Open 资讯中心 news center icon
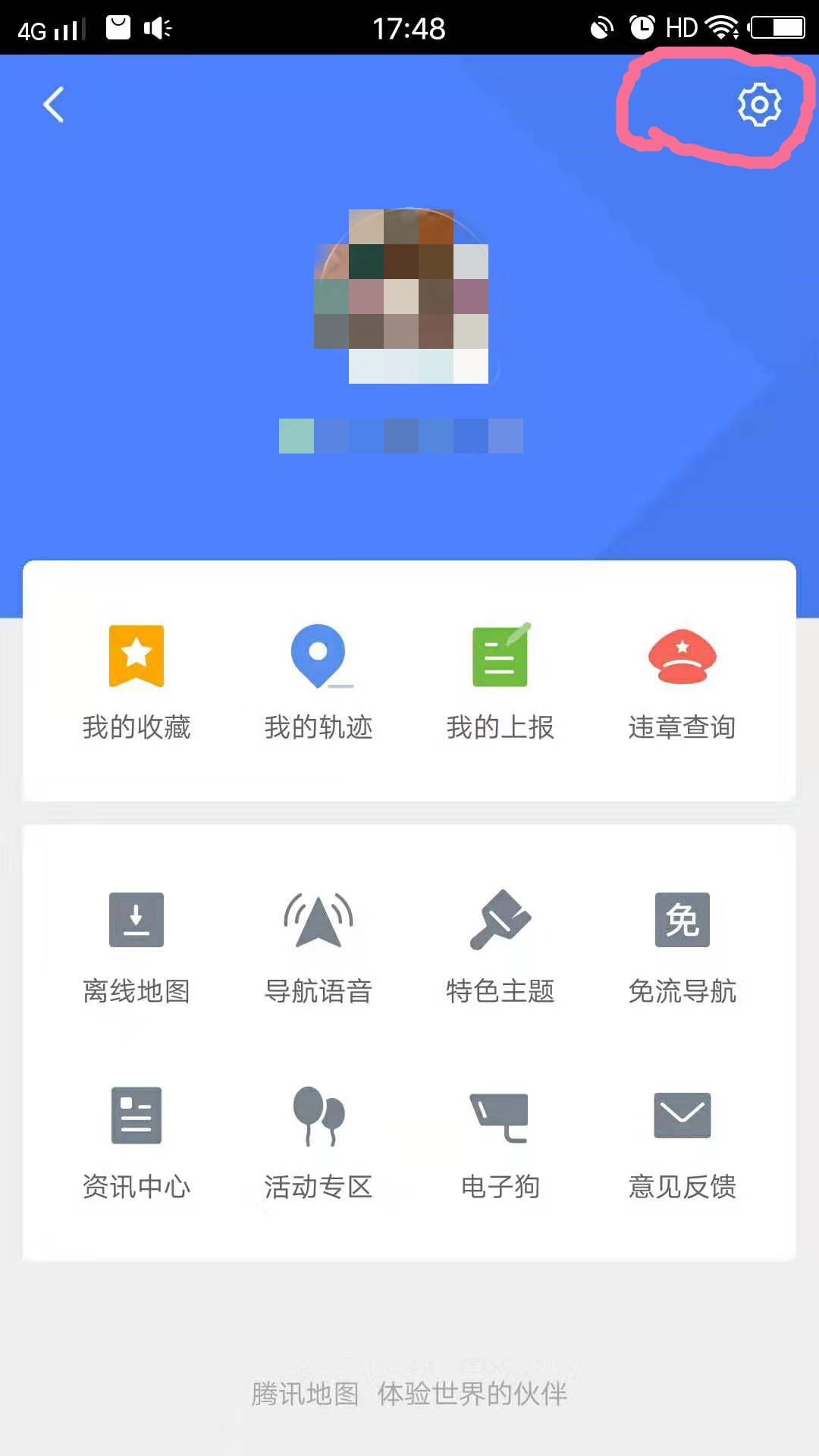Viewport: 819px width, 1456px height. (x=136, y=1116)
